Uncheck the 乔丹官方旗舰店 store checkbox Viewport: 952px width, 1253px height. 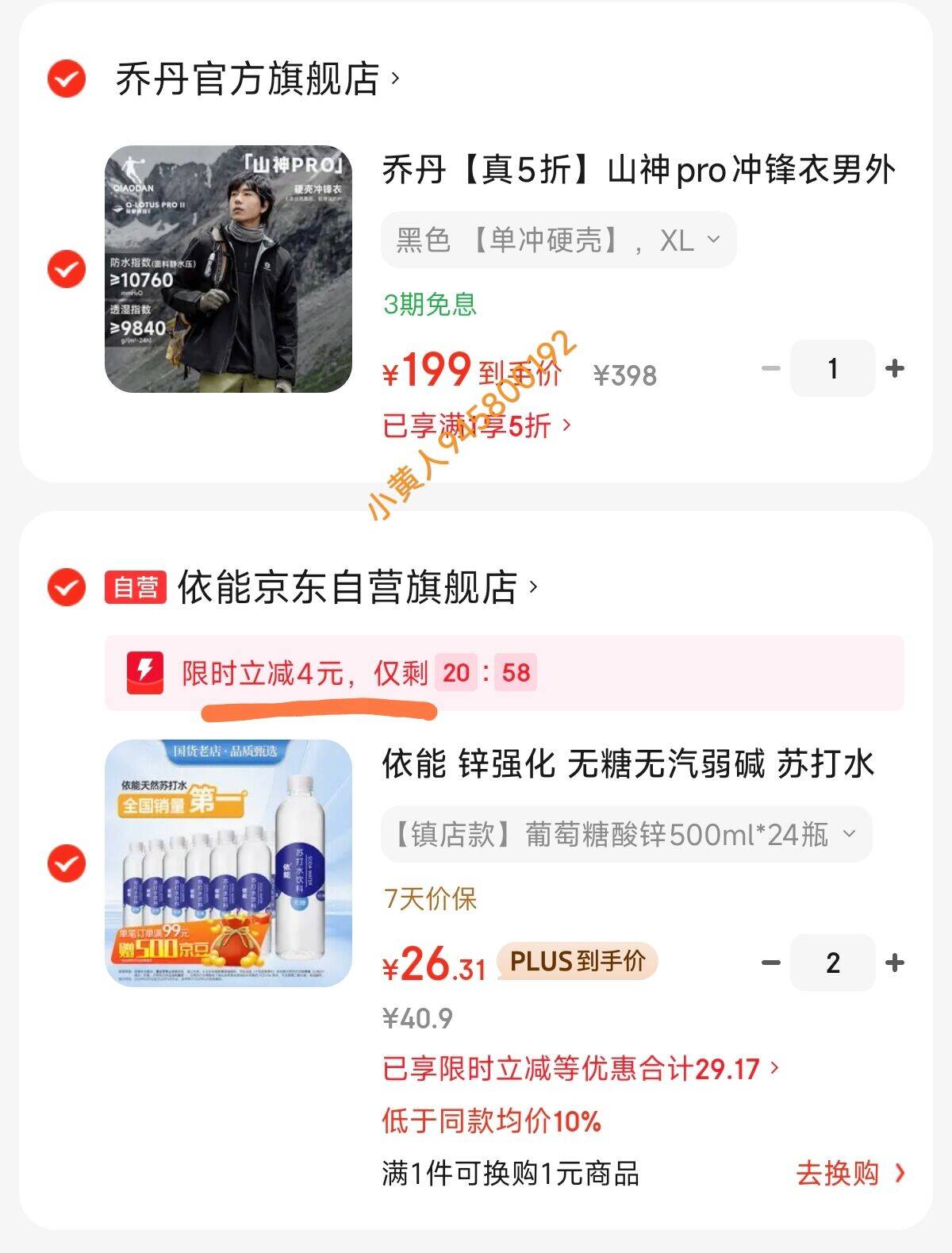pos(67,79)
